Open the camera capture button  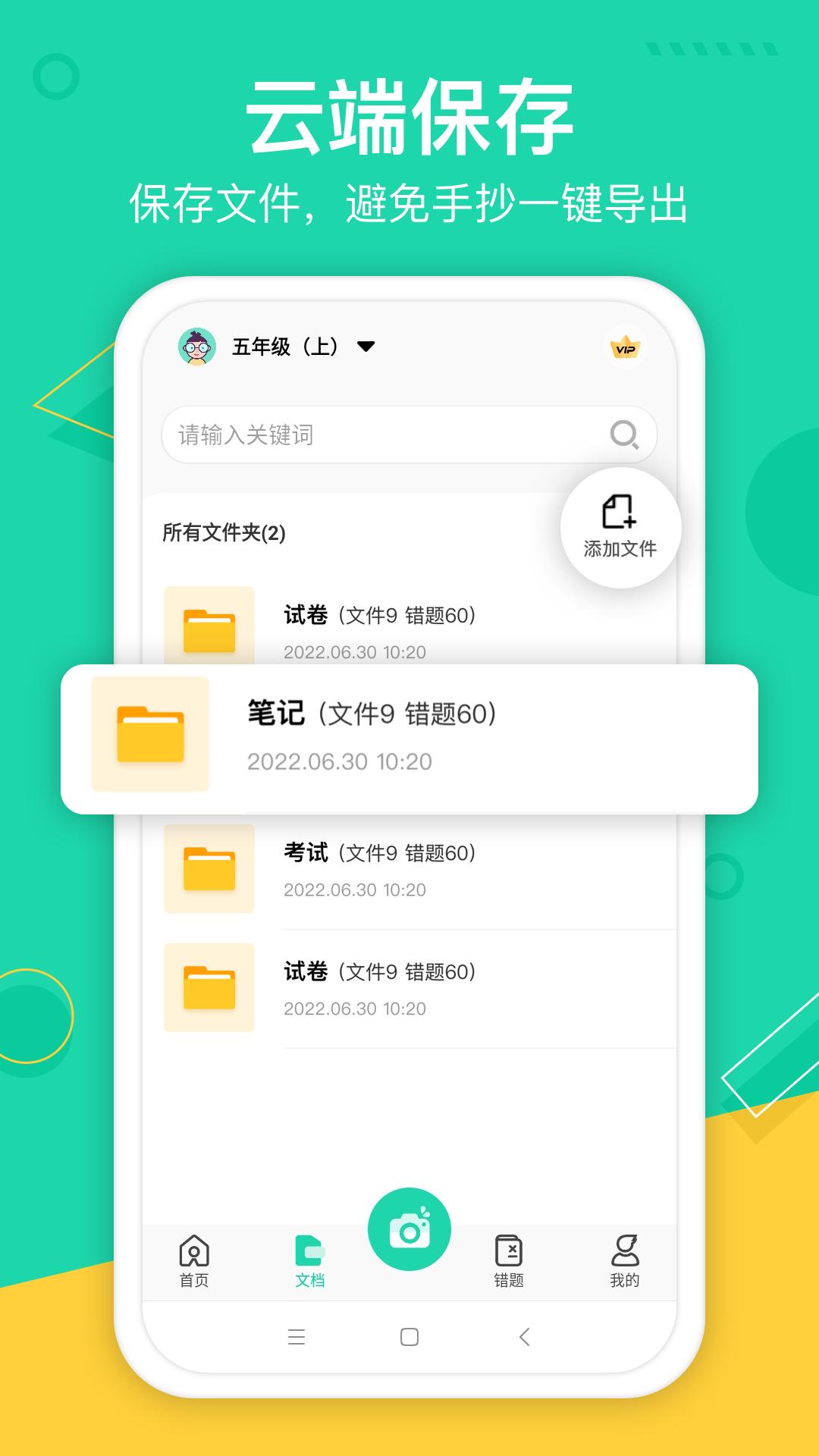(x=409, y=1230)
